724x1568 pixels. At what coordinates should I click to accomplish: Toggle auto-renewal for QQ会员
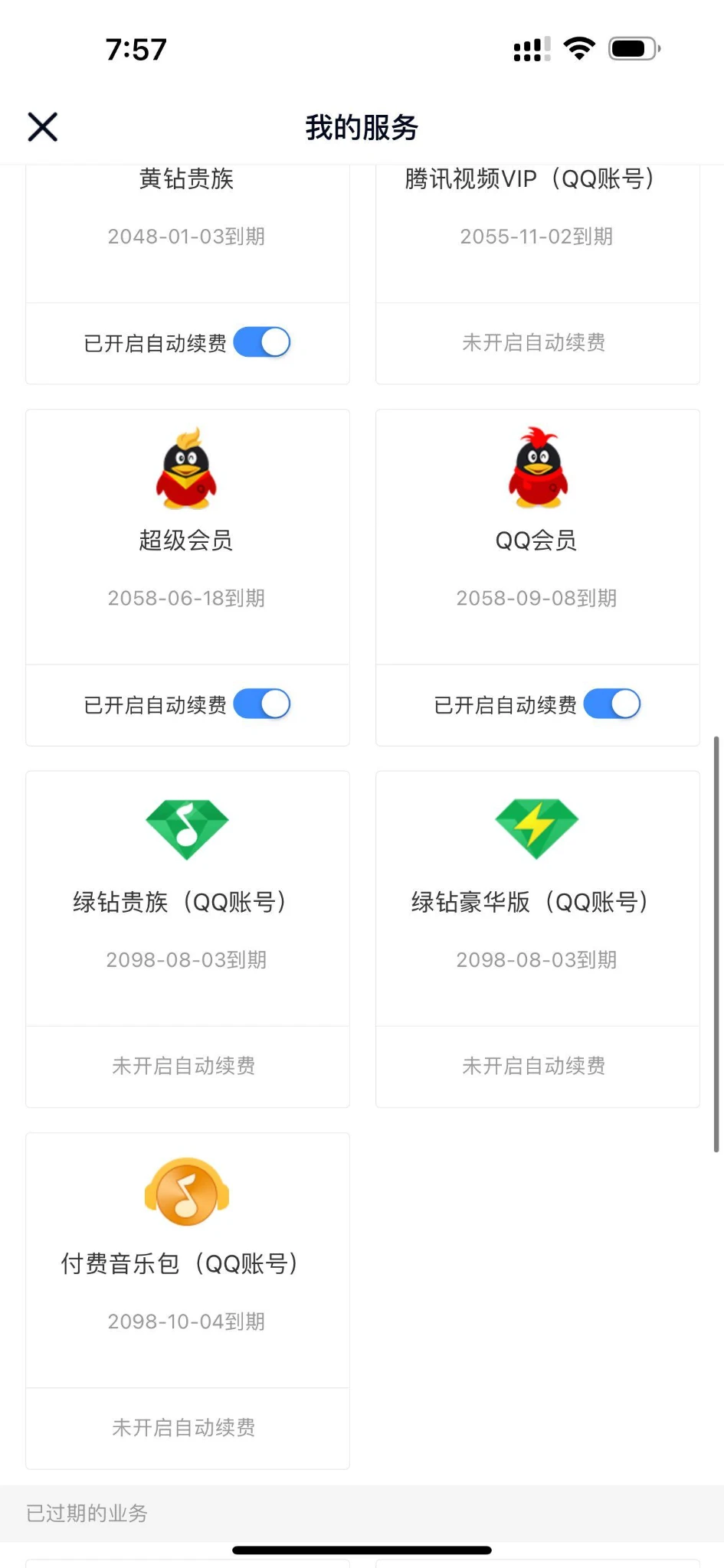[611, 704]
